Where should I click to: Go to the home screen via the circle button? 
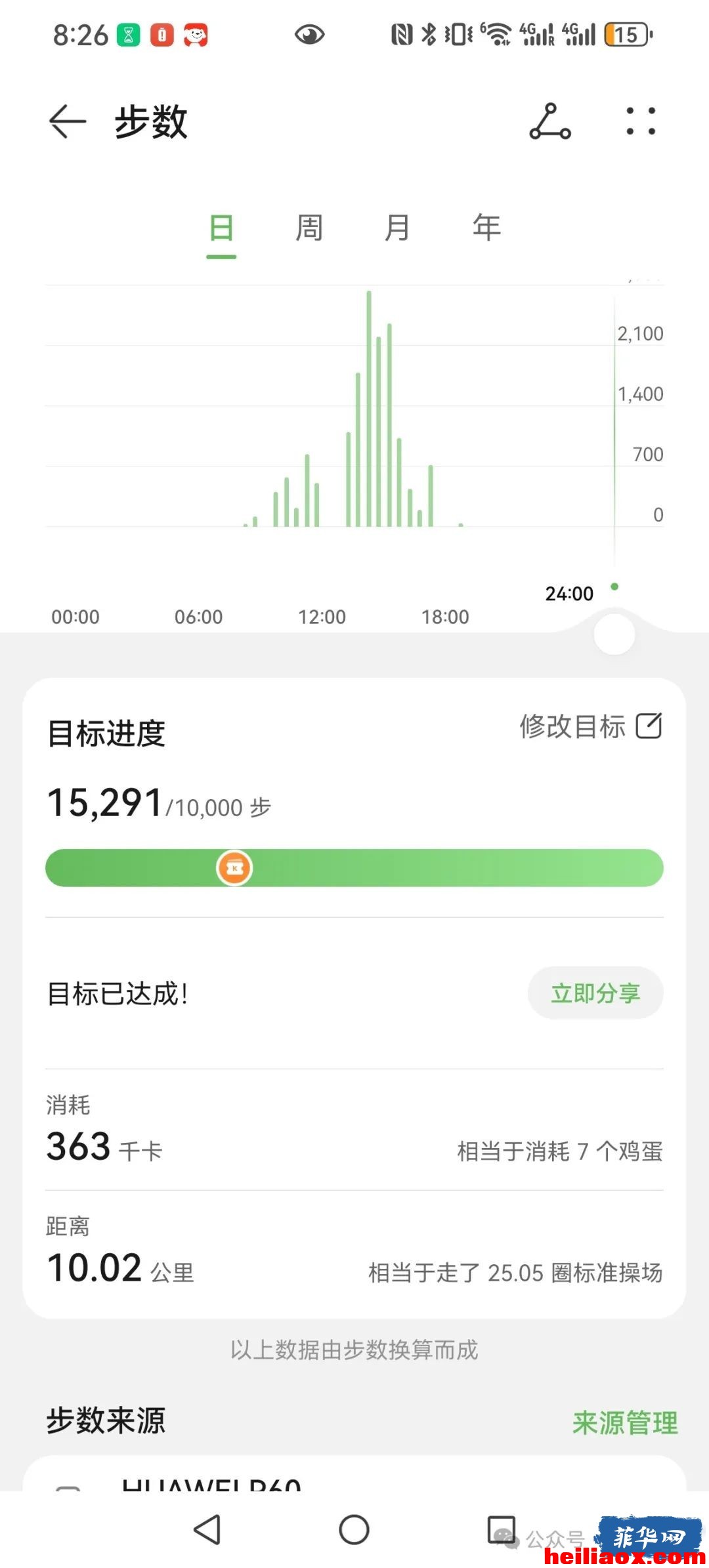(354, 1529)
